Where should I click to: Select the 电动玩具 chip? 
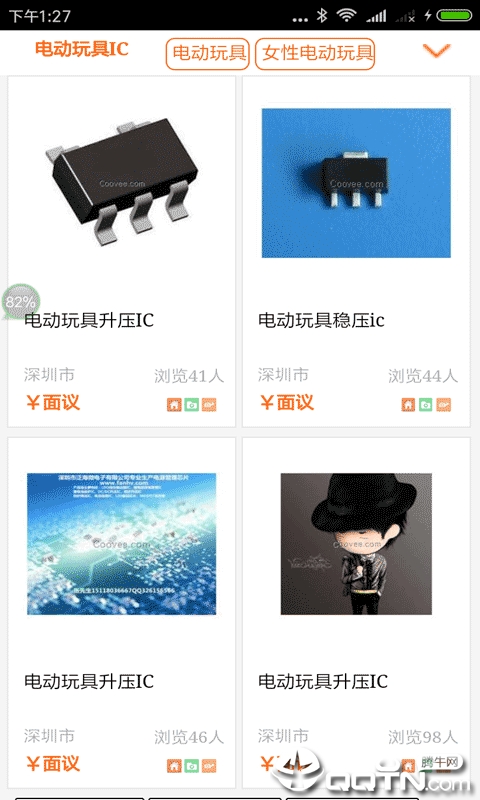pyautogui.click(x=208, y=53)
